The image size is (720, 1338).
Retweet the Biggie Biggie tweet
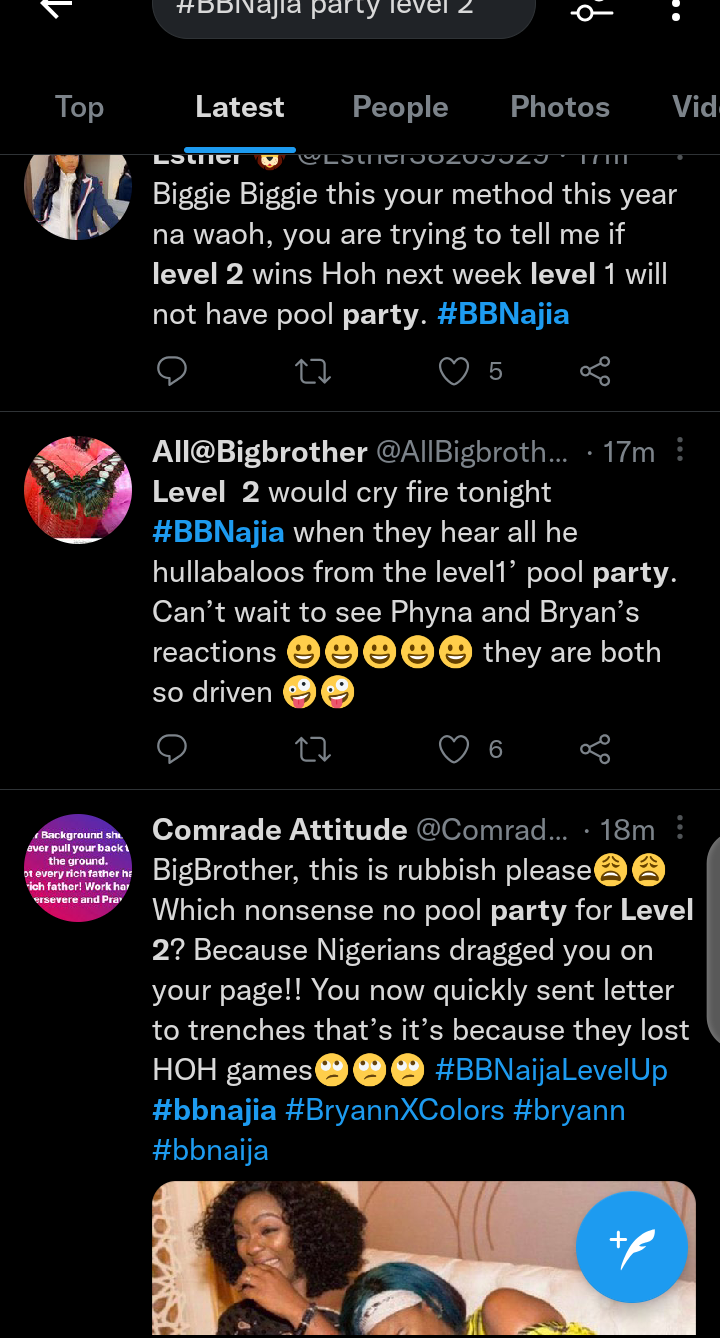pos(313,372)
